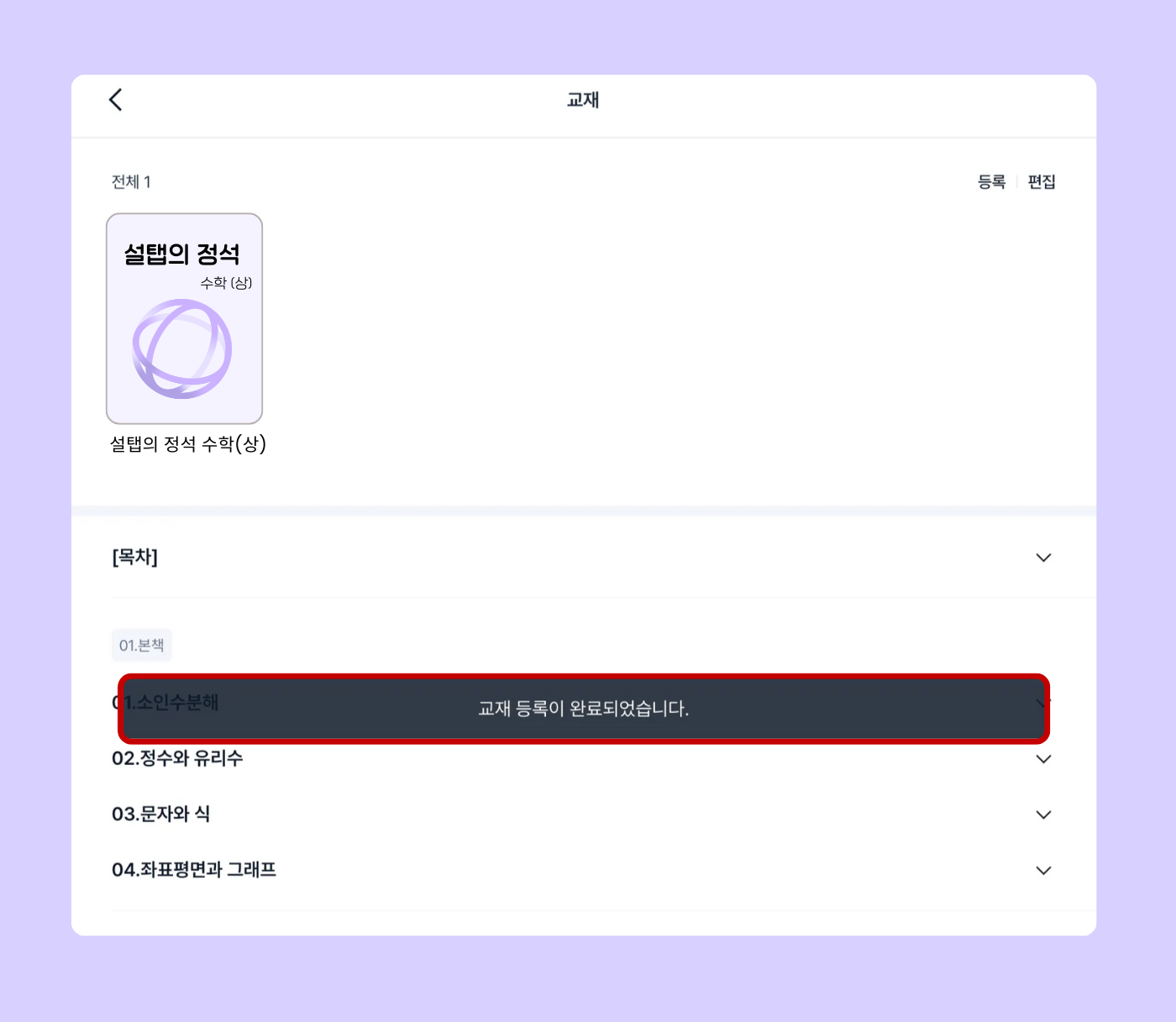Expand chapter 02.정수와 유리수

[x=1043, y=759]
